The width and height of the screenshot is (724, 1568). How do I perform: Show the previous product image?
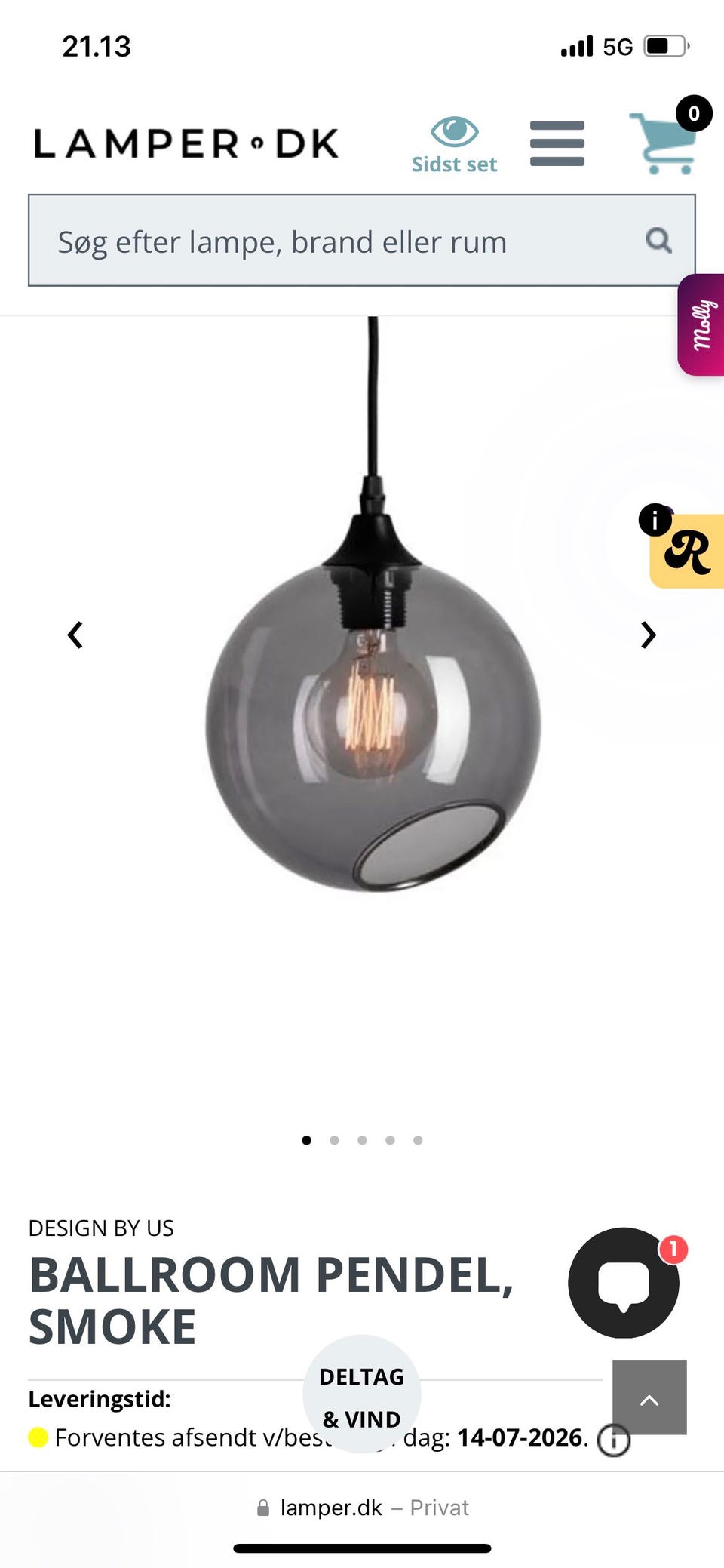pyautogui.click(x=75, y=635)
